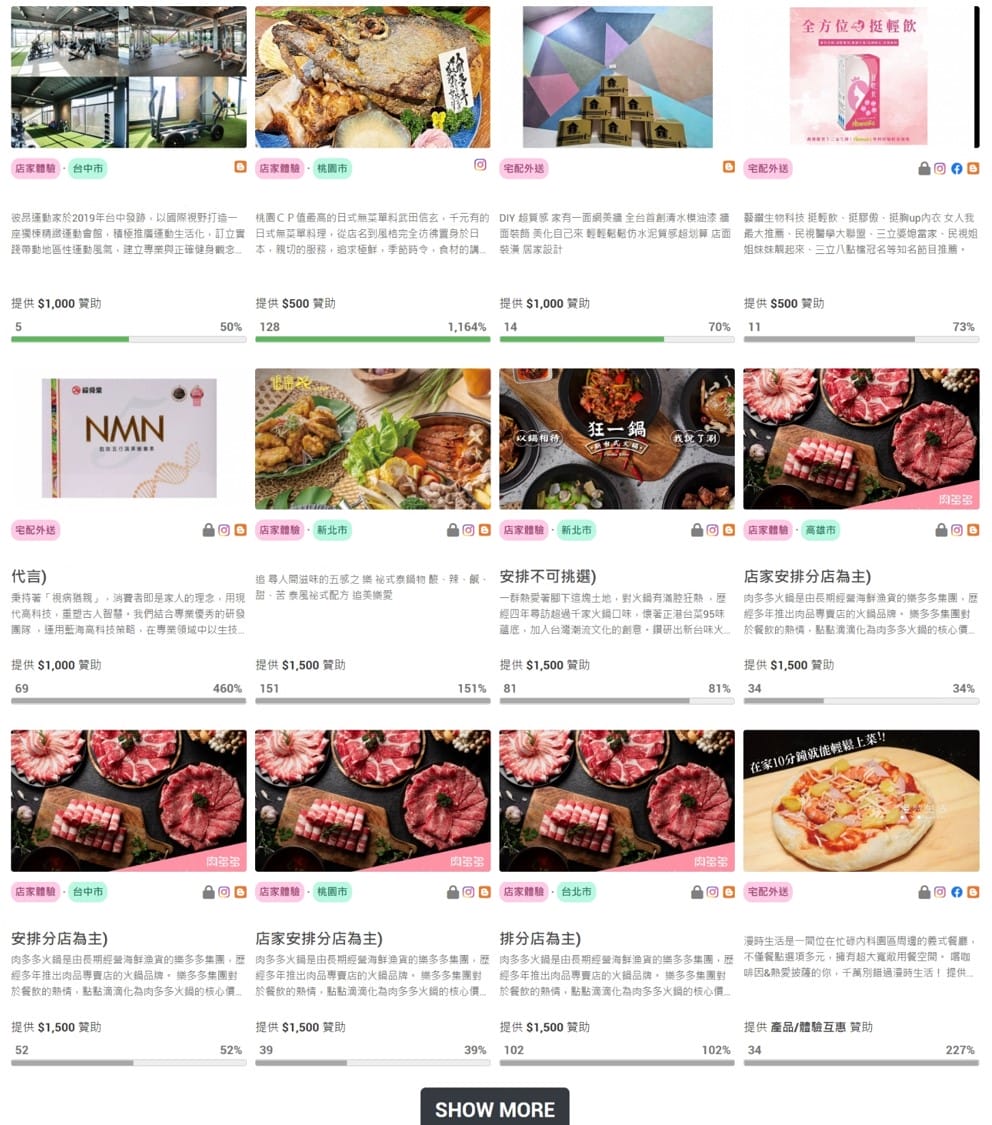
Task: Select the 挺輕飲 drink product card
Action: tap(860, 77)
